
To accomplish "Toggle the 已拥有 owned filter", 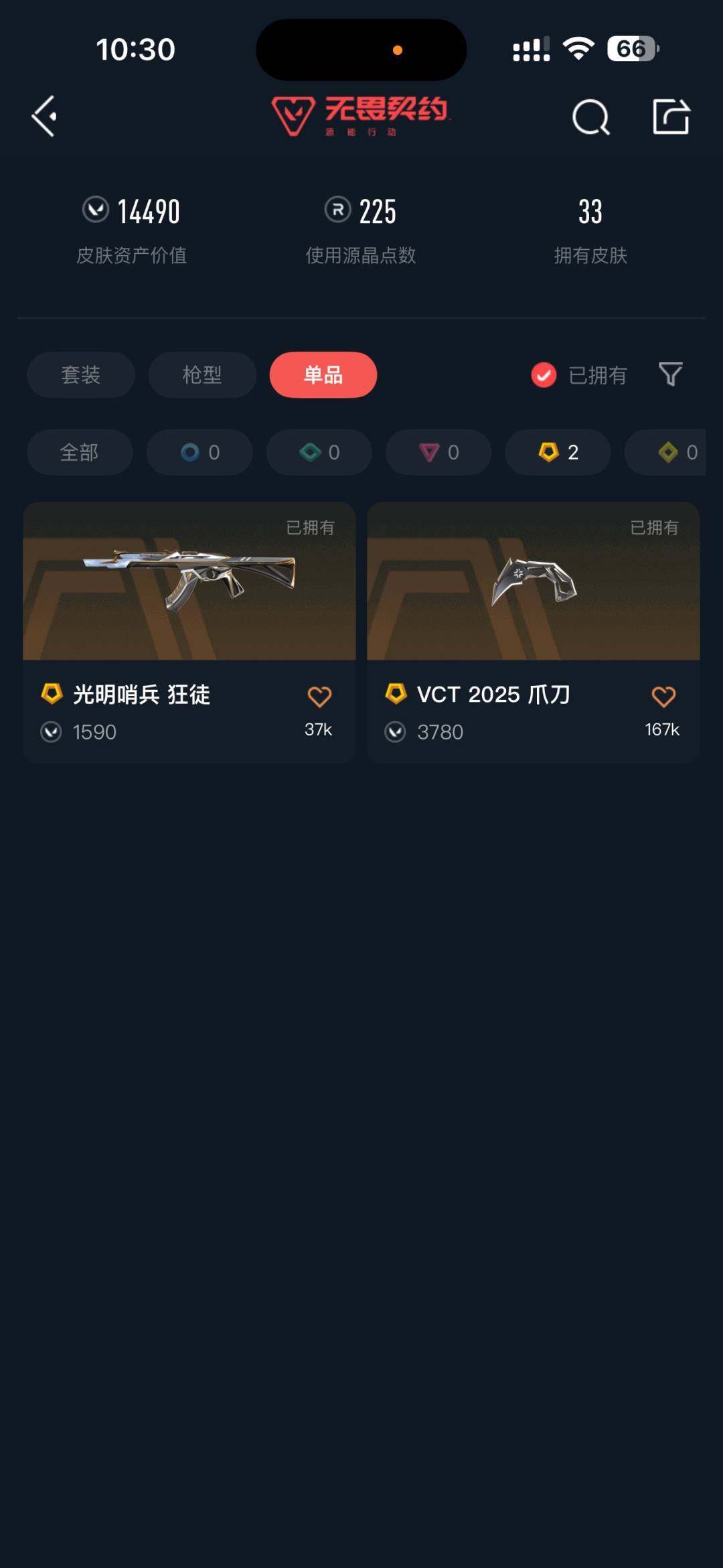I will [577, 375].
